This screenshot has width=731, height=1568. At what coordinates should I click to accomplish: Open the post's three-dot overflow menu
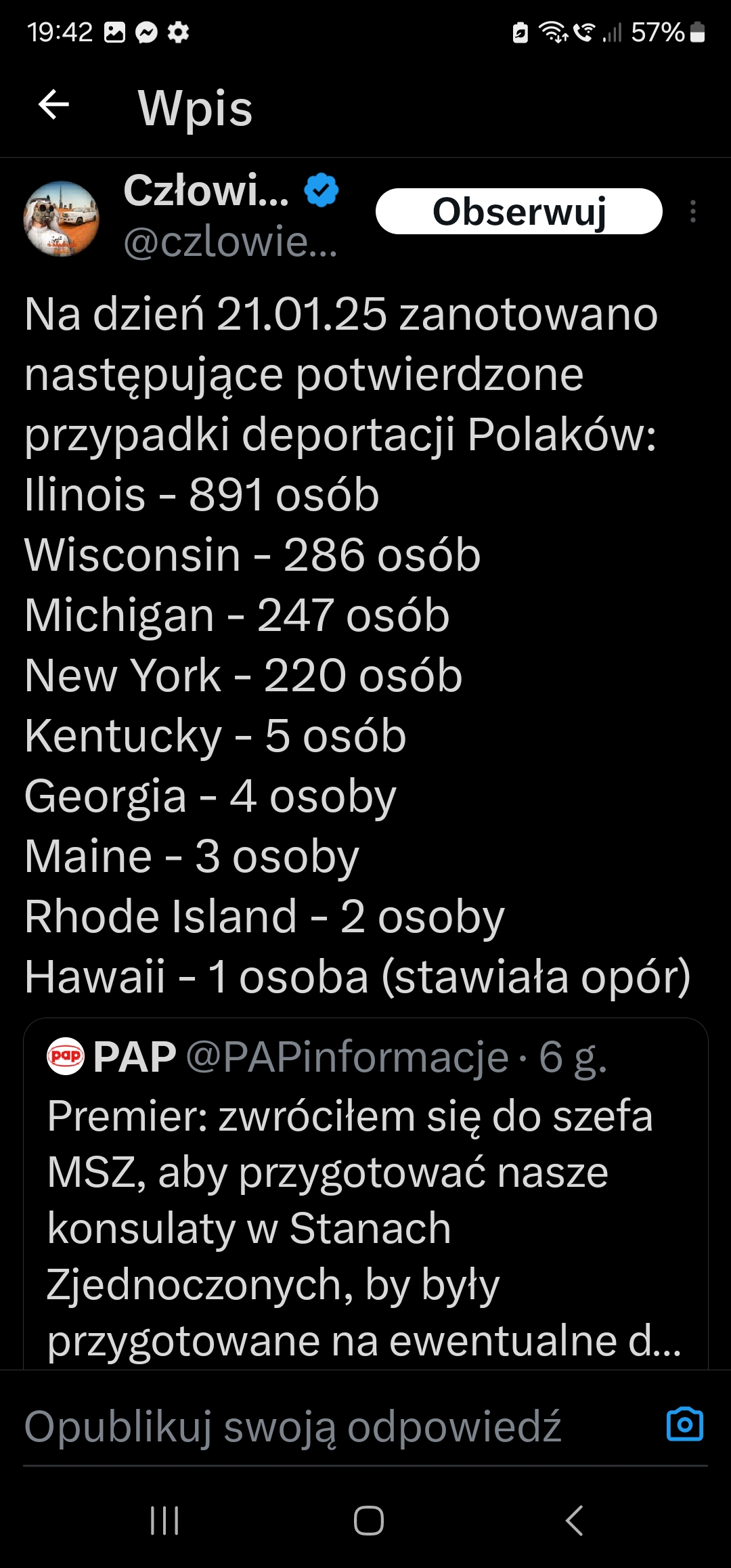pyautogui.click(x=692, y=211)
